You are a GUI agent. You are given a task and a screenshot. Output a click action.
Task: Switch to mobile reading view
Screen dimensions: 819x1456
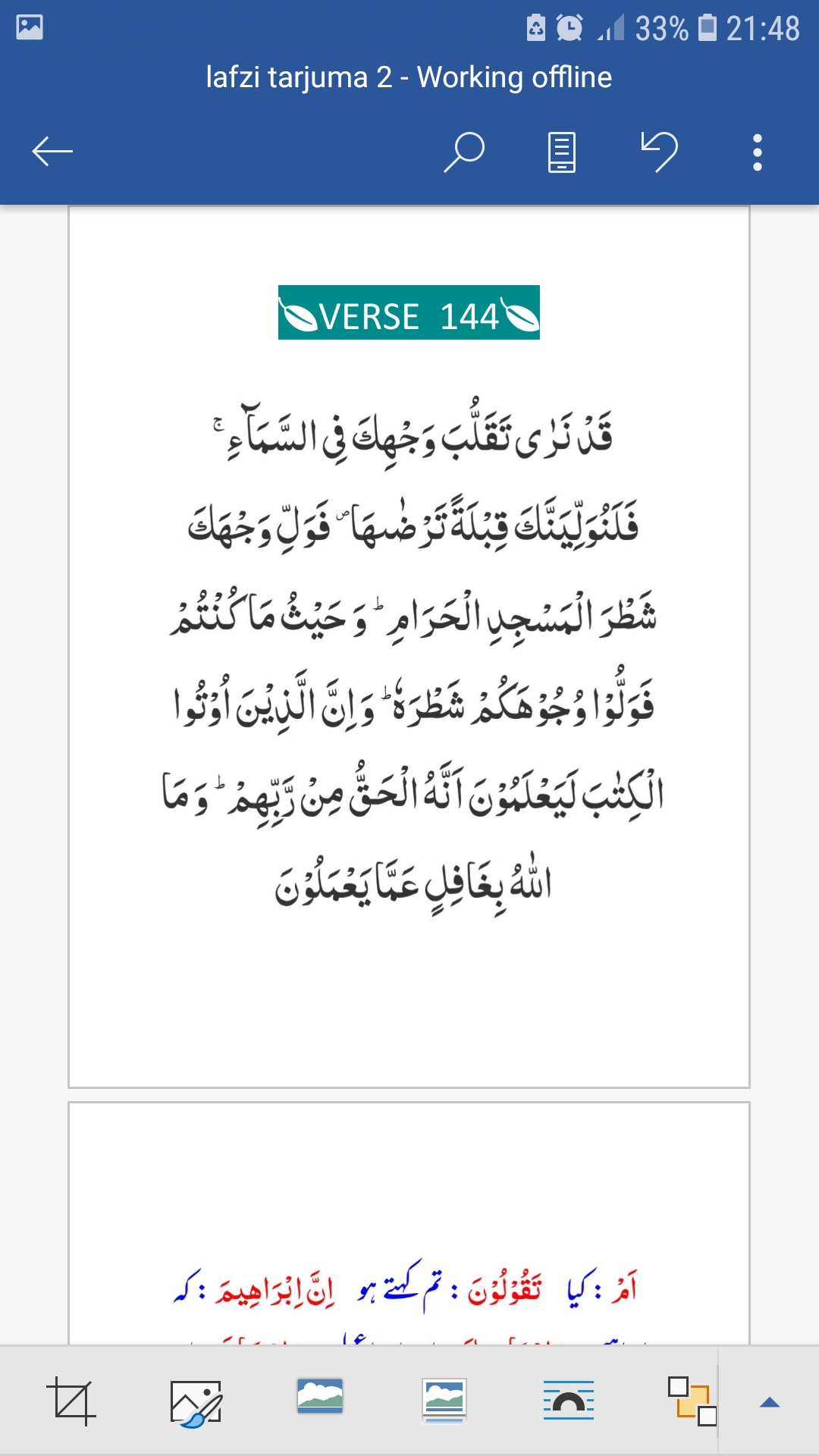tap(561, 152)
